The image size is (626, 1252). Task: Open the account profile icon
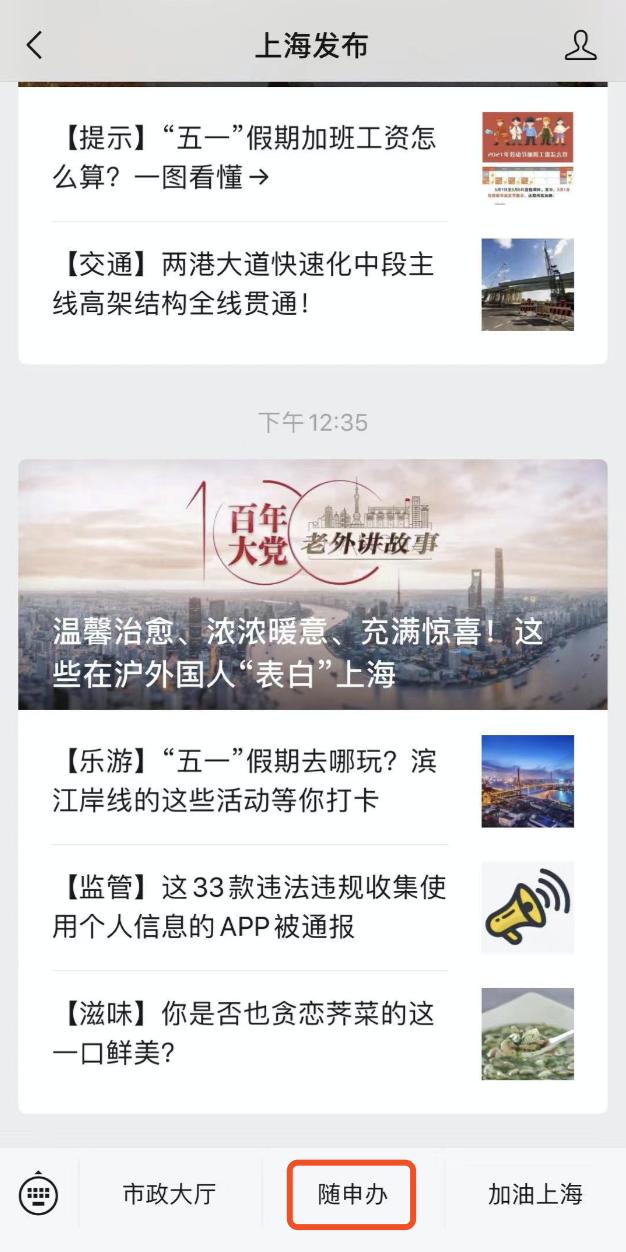pyautogui.click(x=580, y=45)
